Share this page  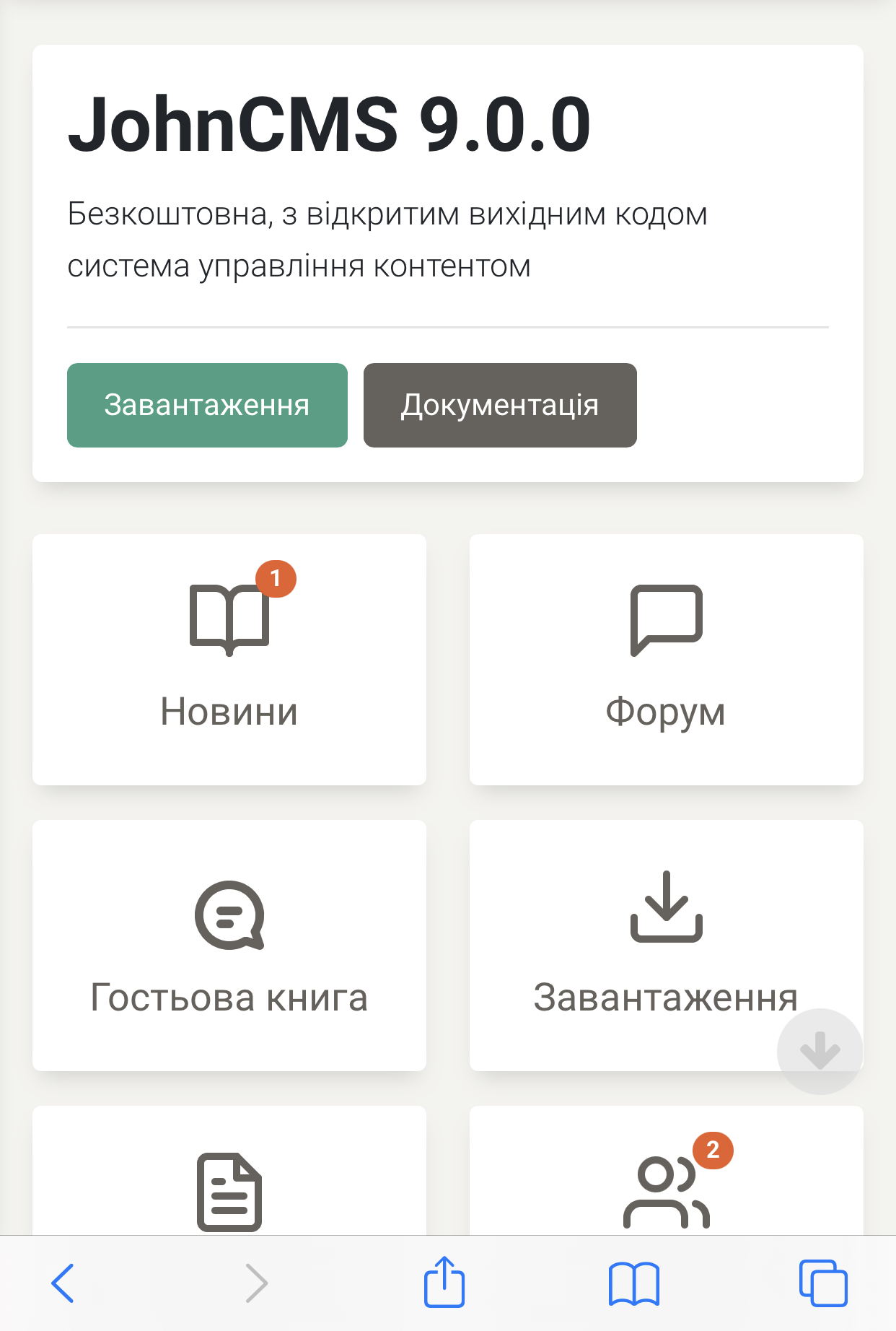444,1283
